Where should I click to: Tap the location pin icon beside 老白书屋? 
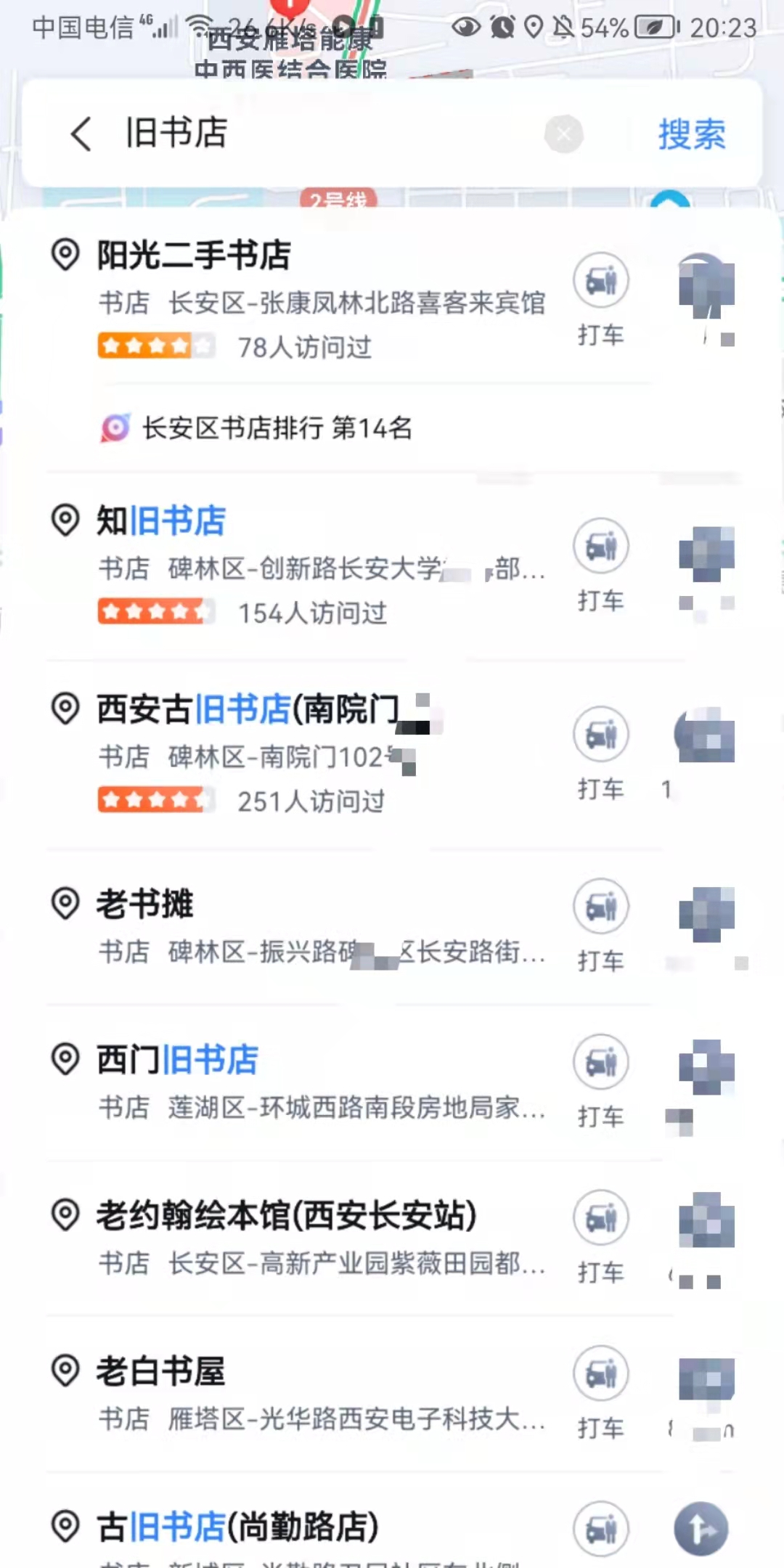[x=66, y=1371]
